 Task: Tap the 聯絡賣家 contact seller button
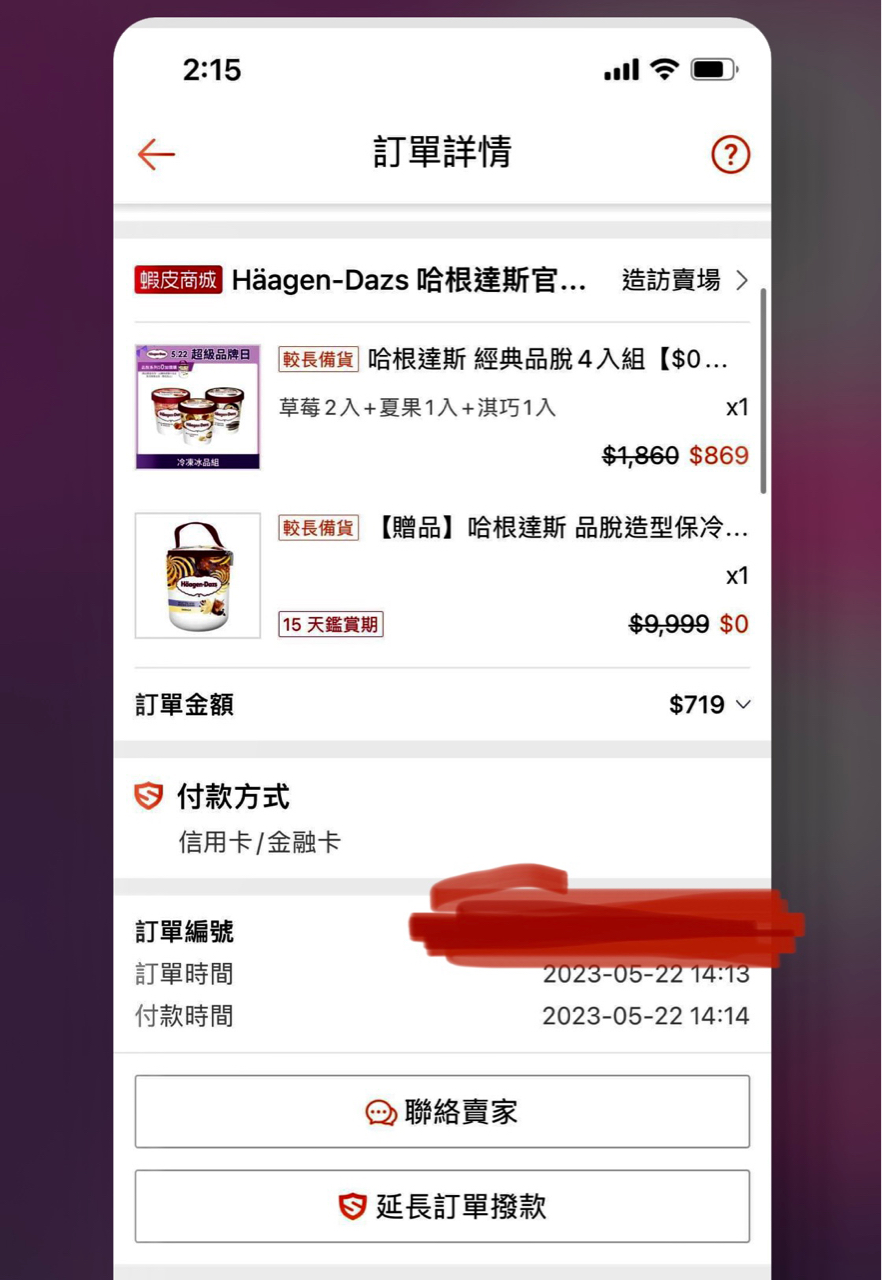[x=442, y=1112]
